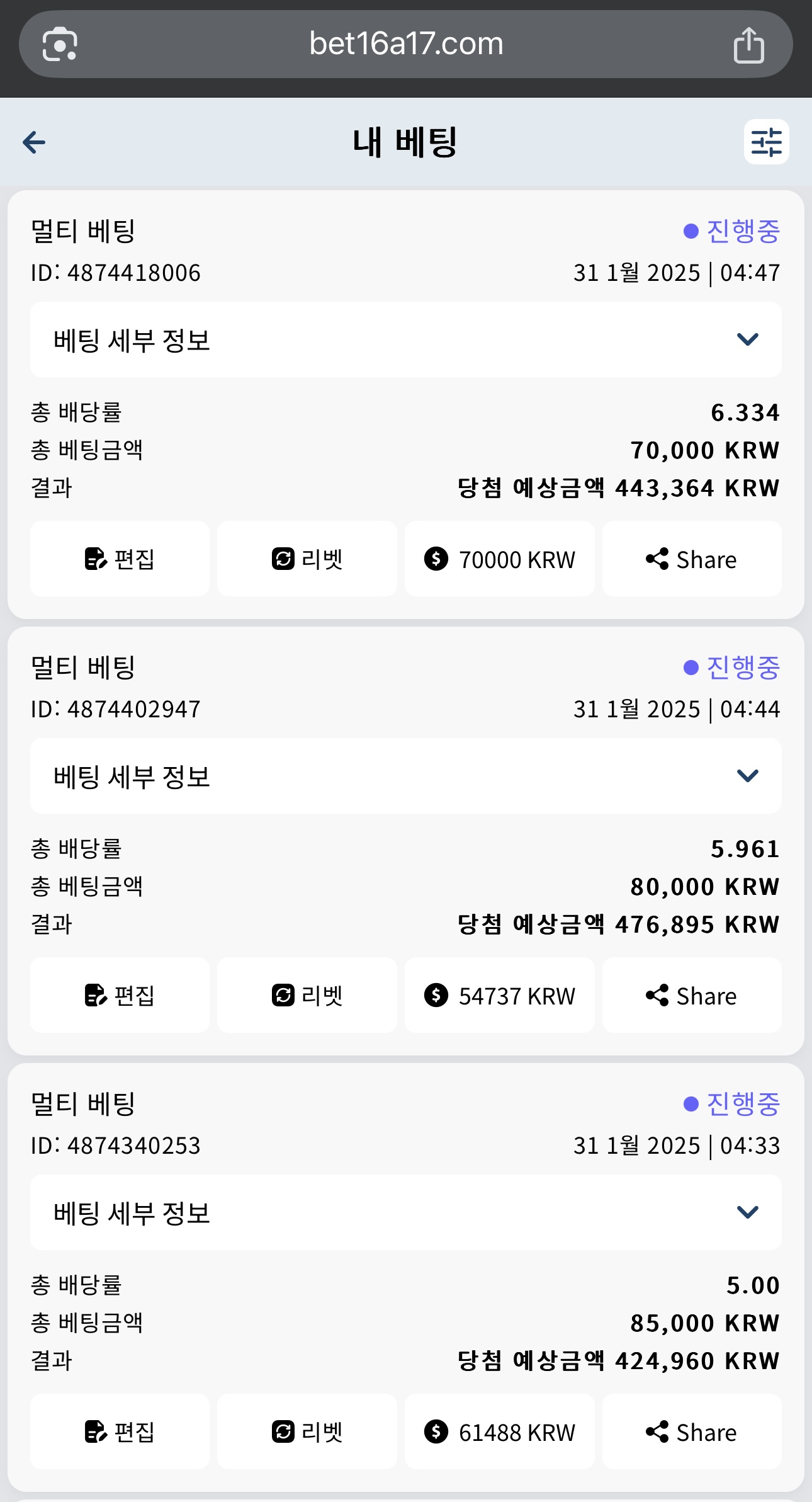The width and height of the screenshot is (812, 1502).
Task: Edit the bet with ID 4874418006
Action: 120,559
